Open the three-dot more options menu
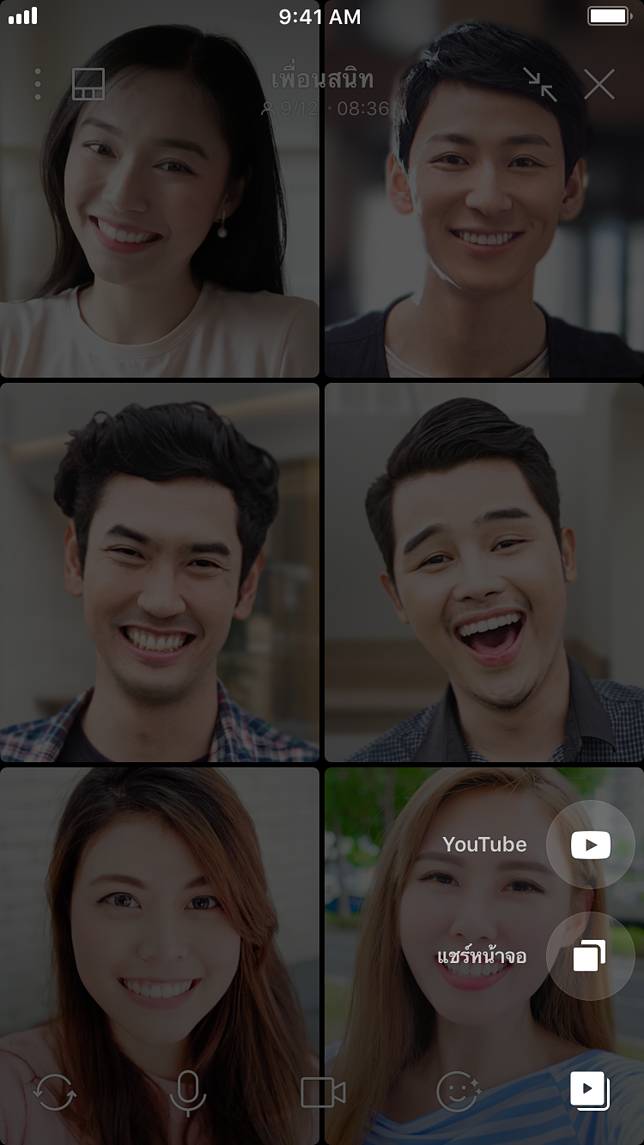 [x=38, y=84]
